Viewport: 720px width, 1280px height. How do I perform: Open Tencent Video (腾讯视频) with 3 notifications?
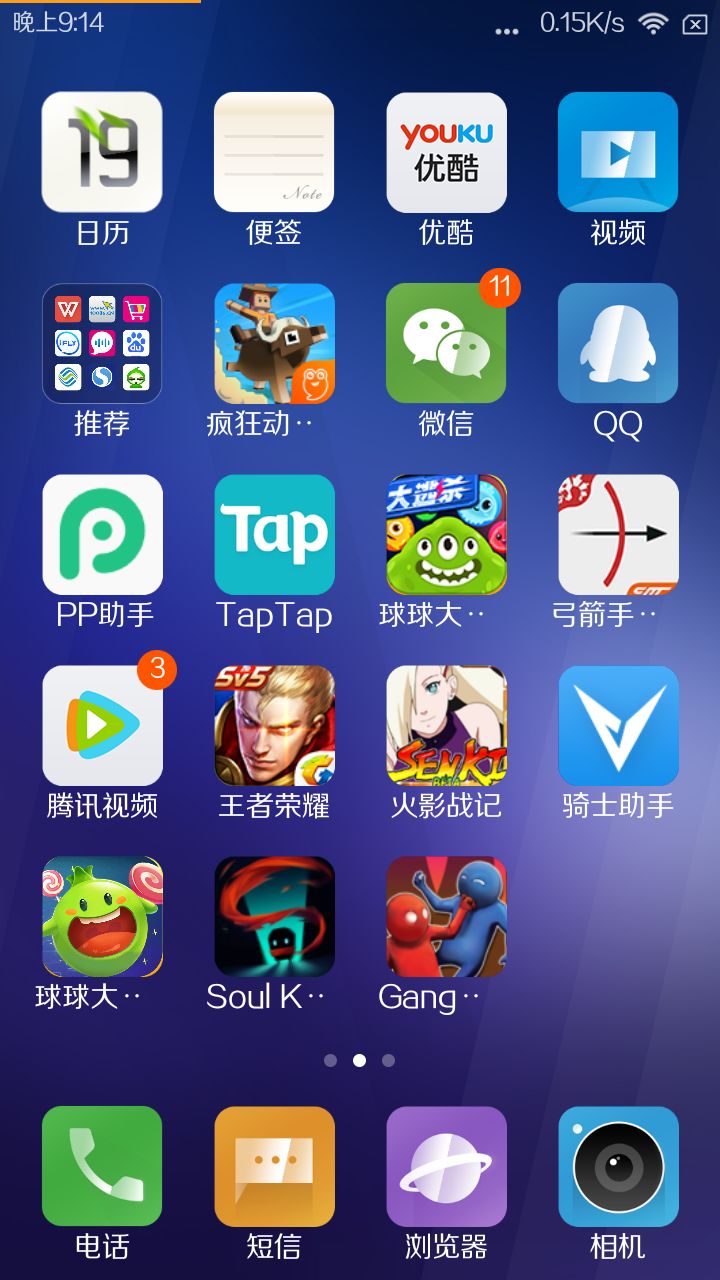coord(102,726)
